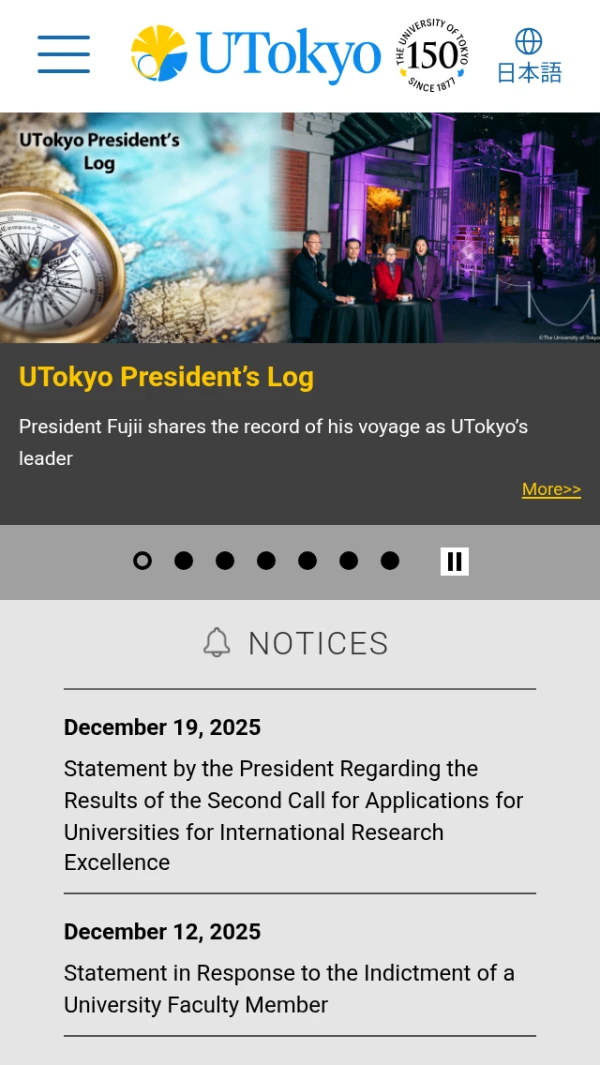The width and height of the screenshot is (600, 1065).
Task: Open the hamburger navigation menu
Action: tap(64, 54)
